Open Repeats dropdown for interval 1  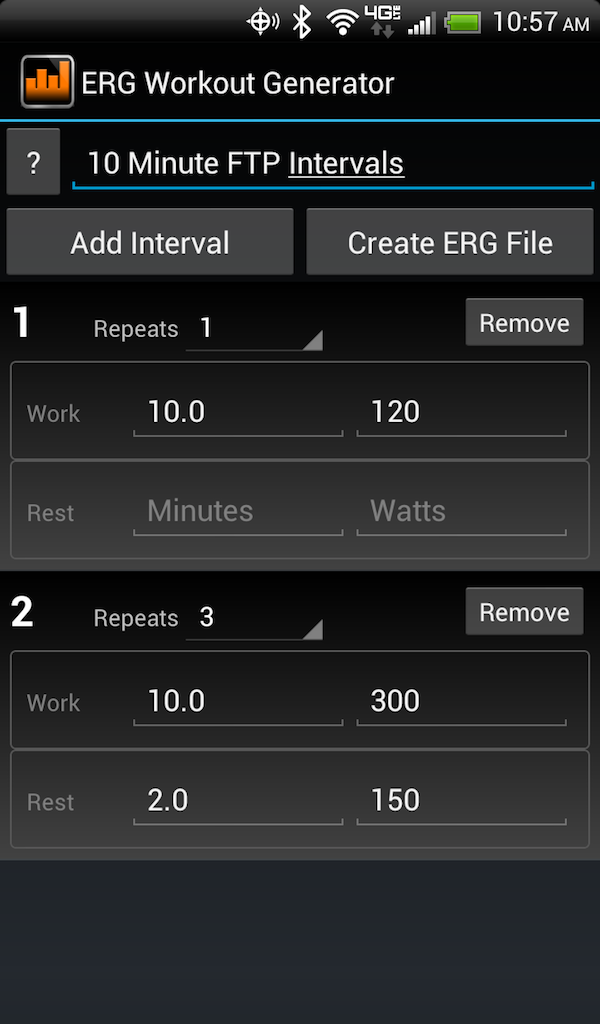click(x=255, y=329)
